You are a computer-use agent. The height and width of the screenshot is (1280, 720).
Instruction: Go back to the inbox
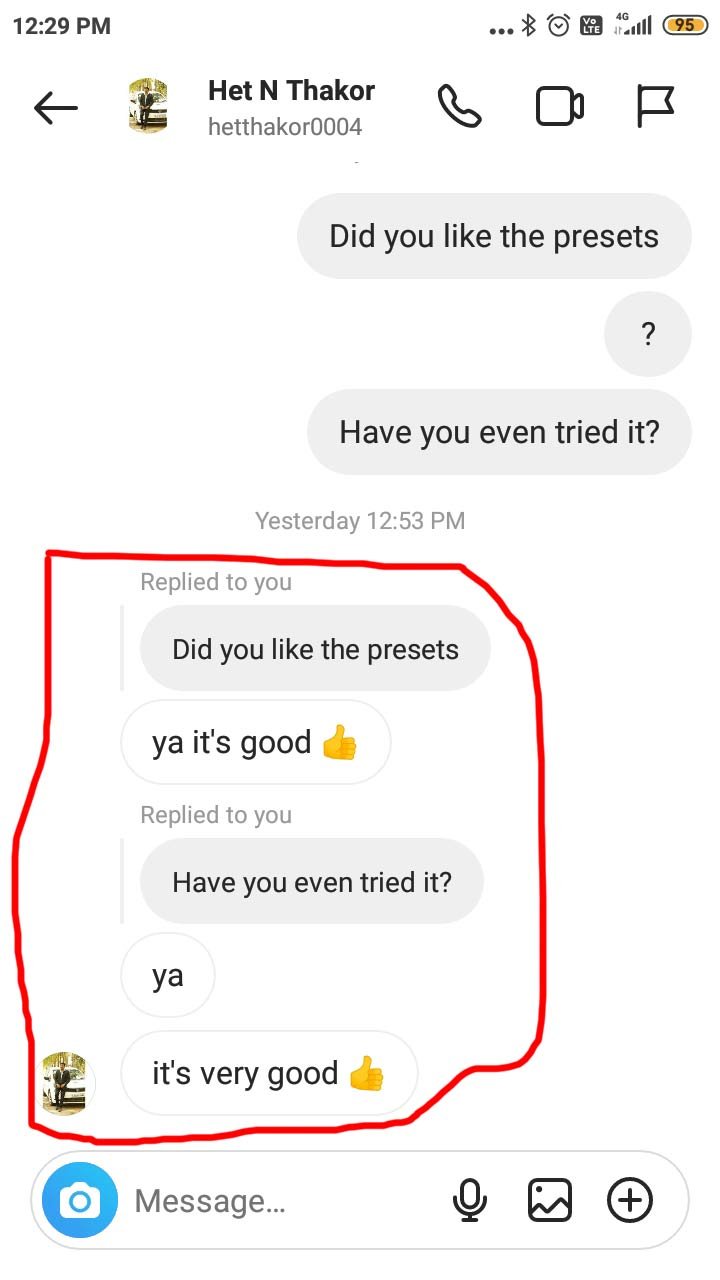[55, 108]
